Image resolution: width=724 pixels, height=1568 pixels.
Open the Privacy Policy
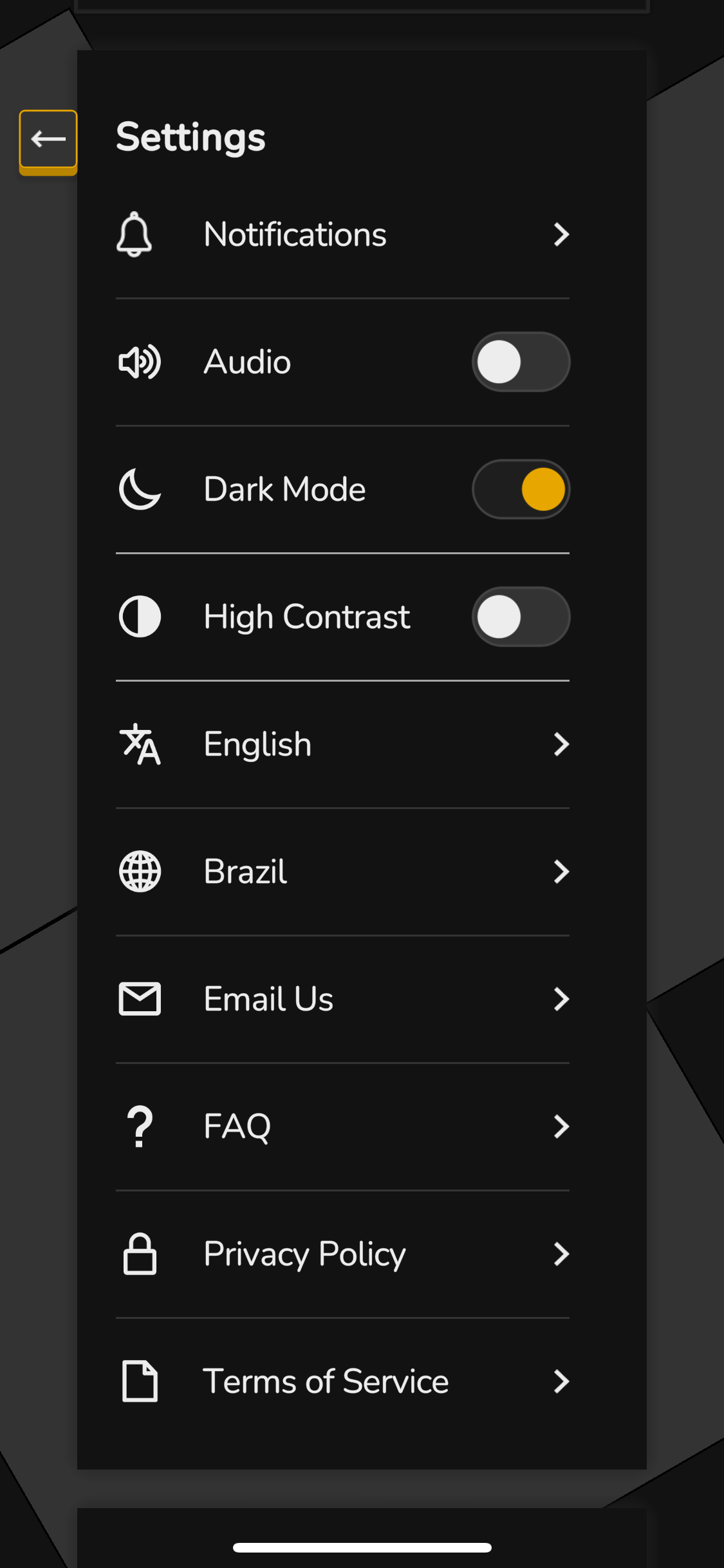tap(342, 1254)
